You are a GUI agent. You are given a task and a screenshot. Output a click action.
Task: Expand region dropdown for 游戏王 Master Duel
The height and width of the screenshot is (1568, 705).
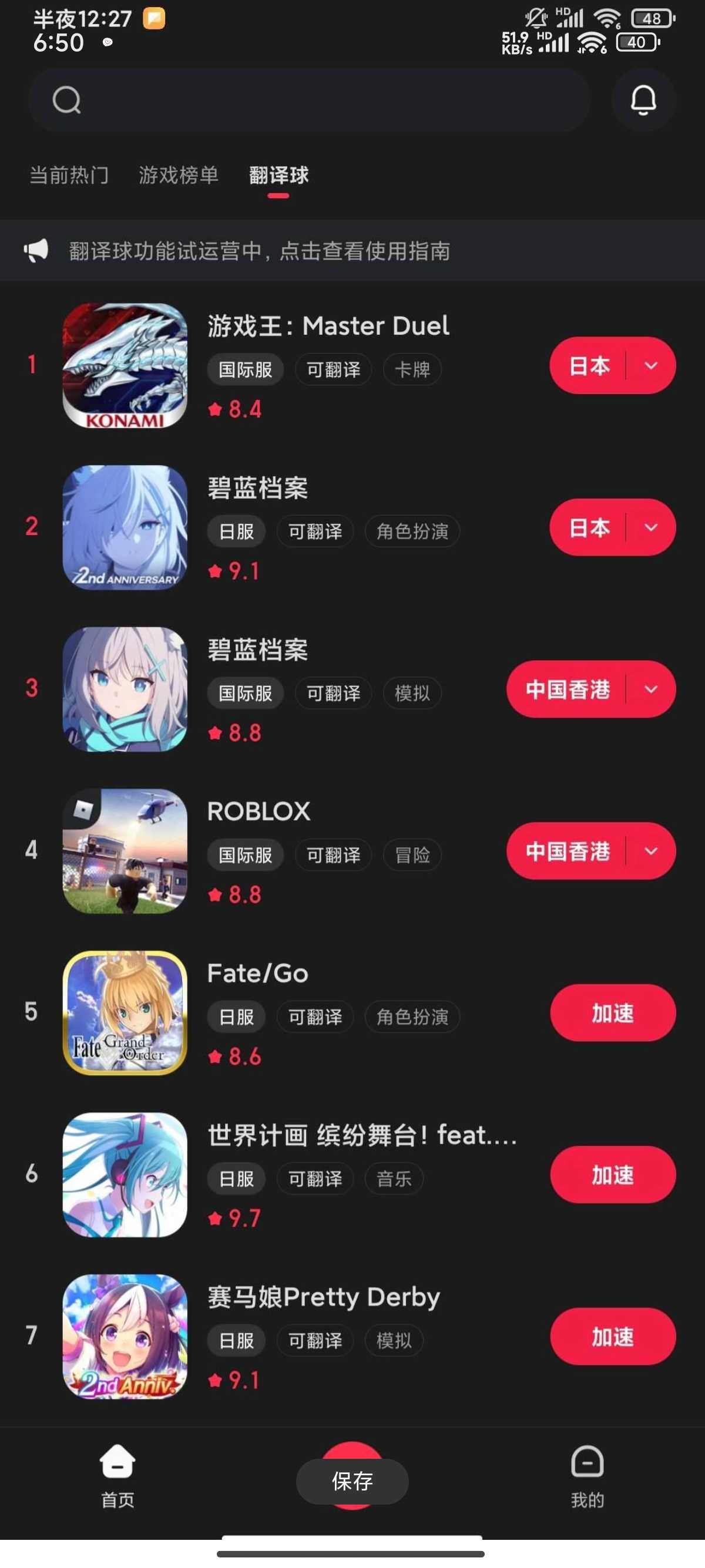pyautogui.click(x=651, y=366)
